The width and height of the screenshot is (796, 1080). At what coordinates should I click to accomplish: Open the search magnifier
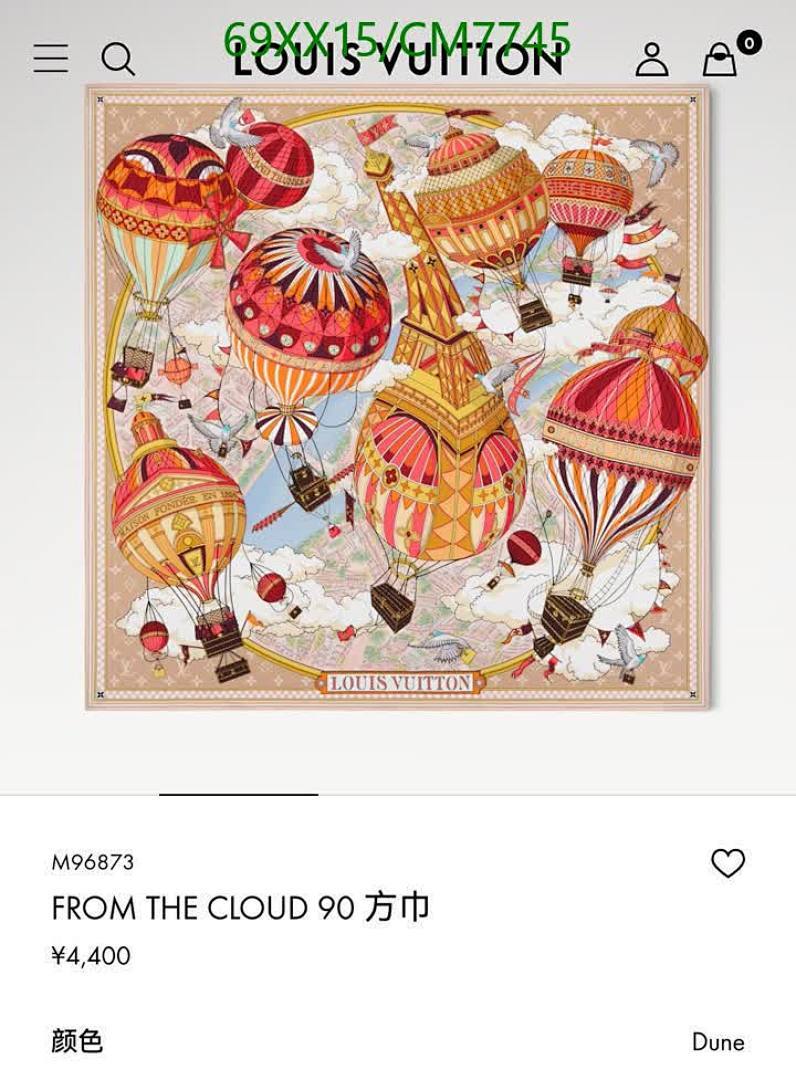[117, 59]
